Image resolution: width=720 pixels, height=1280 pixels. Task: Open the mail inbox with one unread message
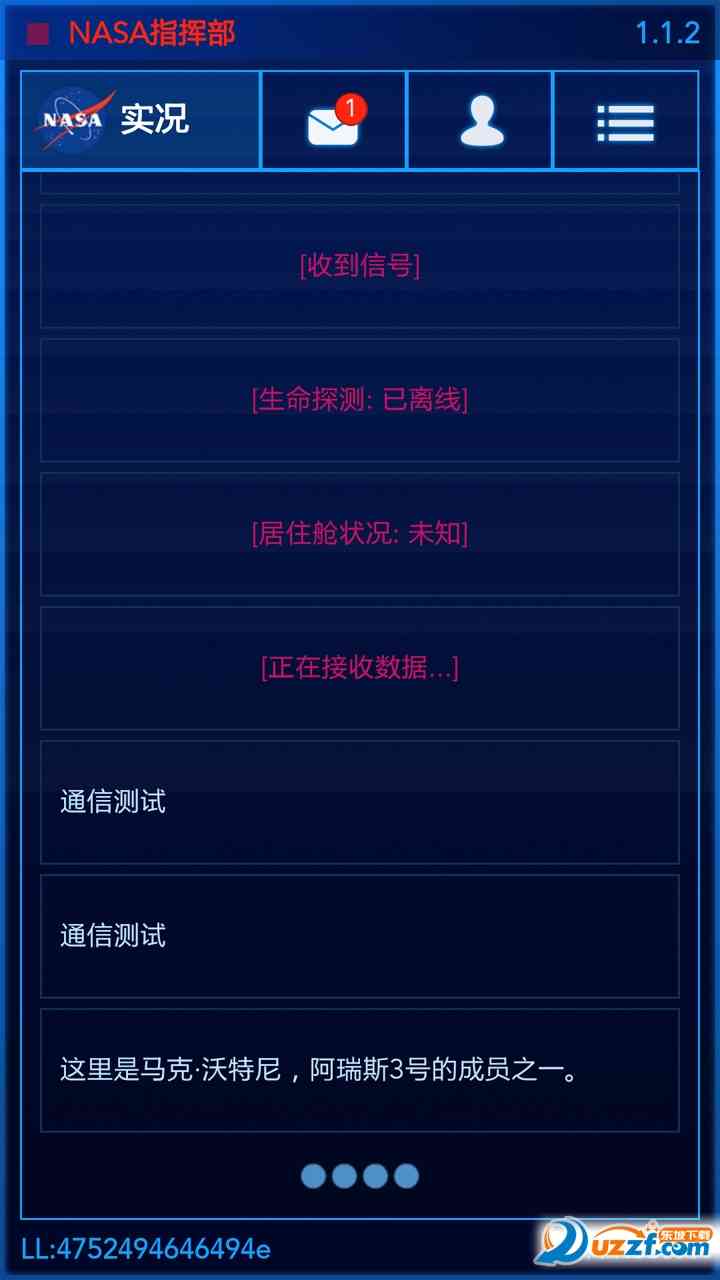(333, 122)
